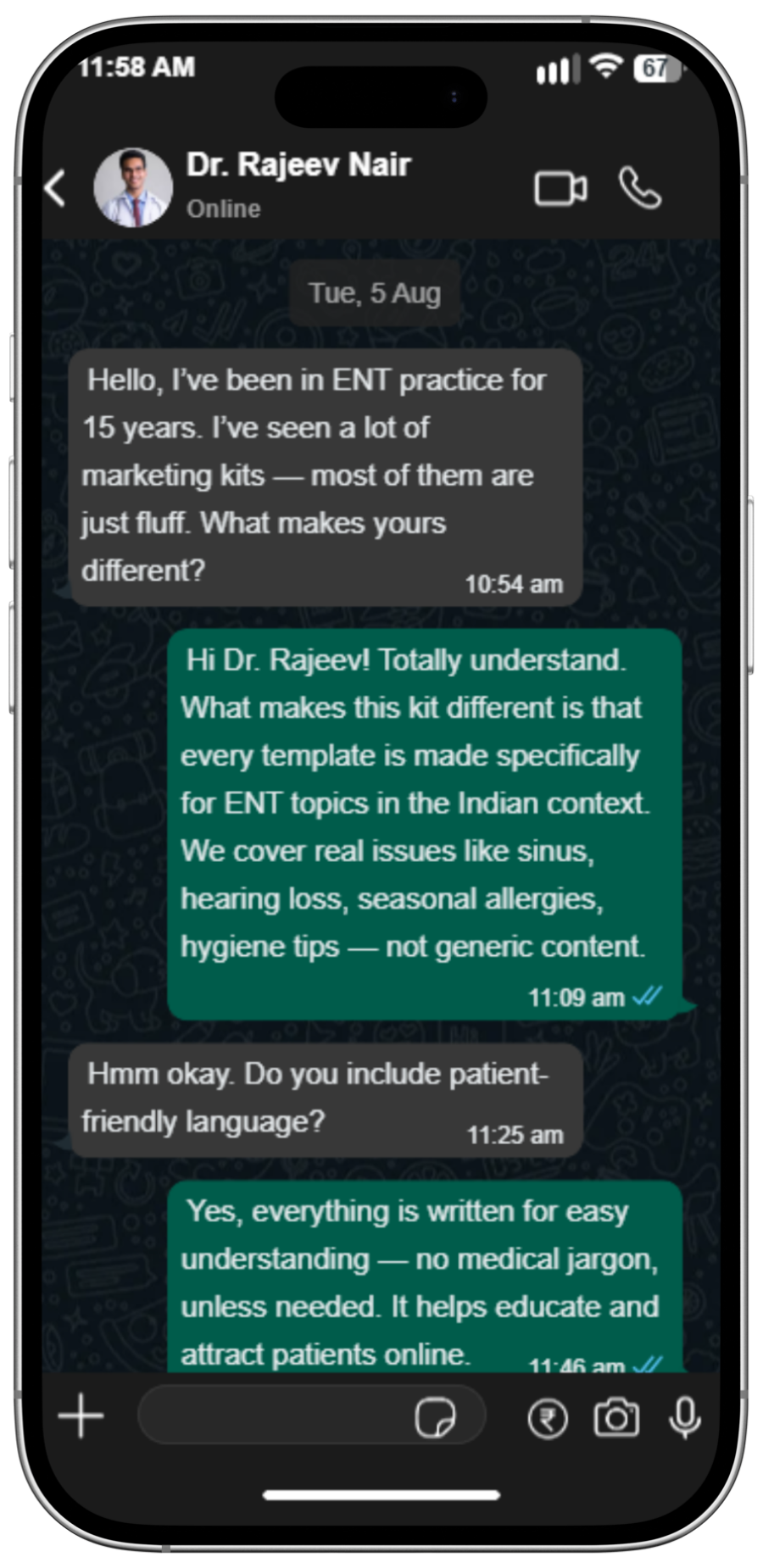This screenshot has height=1568, width=763.
Task: Go back to the chat list
Action: pos(55,188)
